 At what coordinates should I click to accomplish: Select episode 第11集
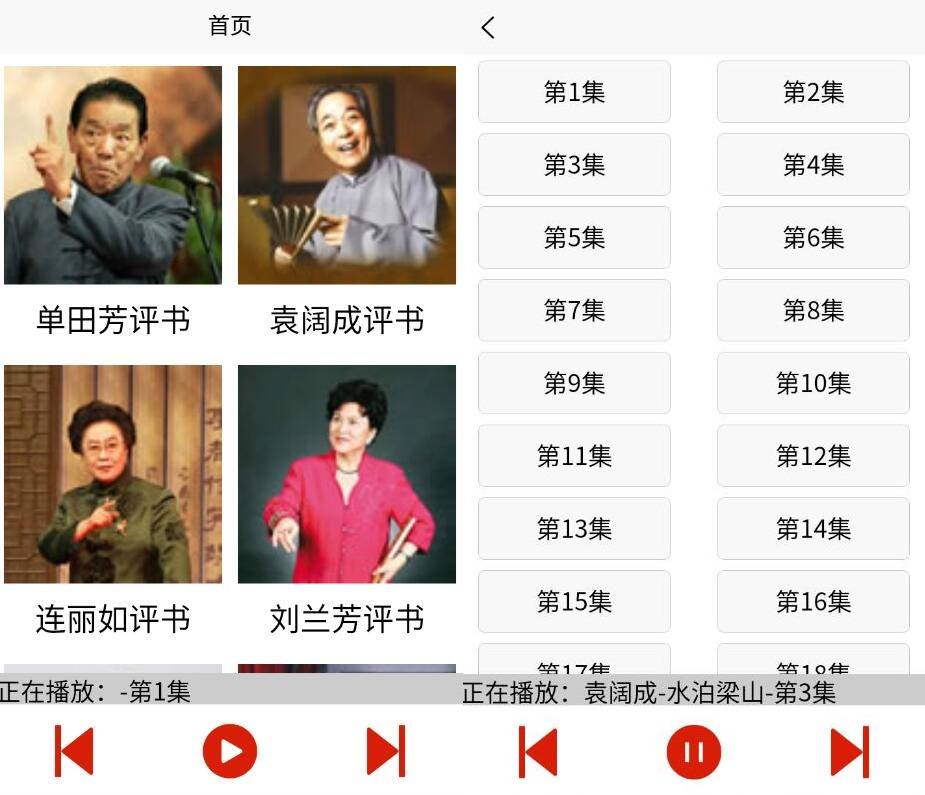coord(574,457)
